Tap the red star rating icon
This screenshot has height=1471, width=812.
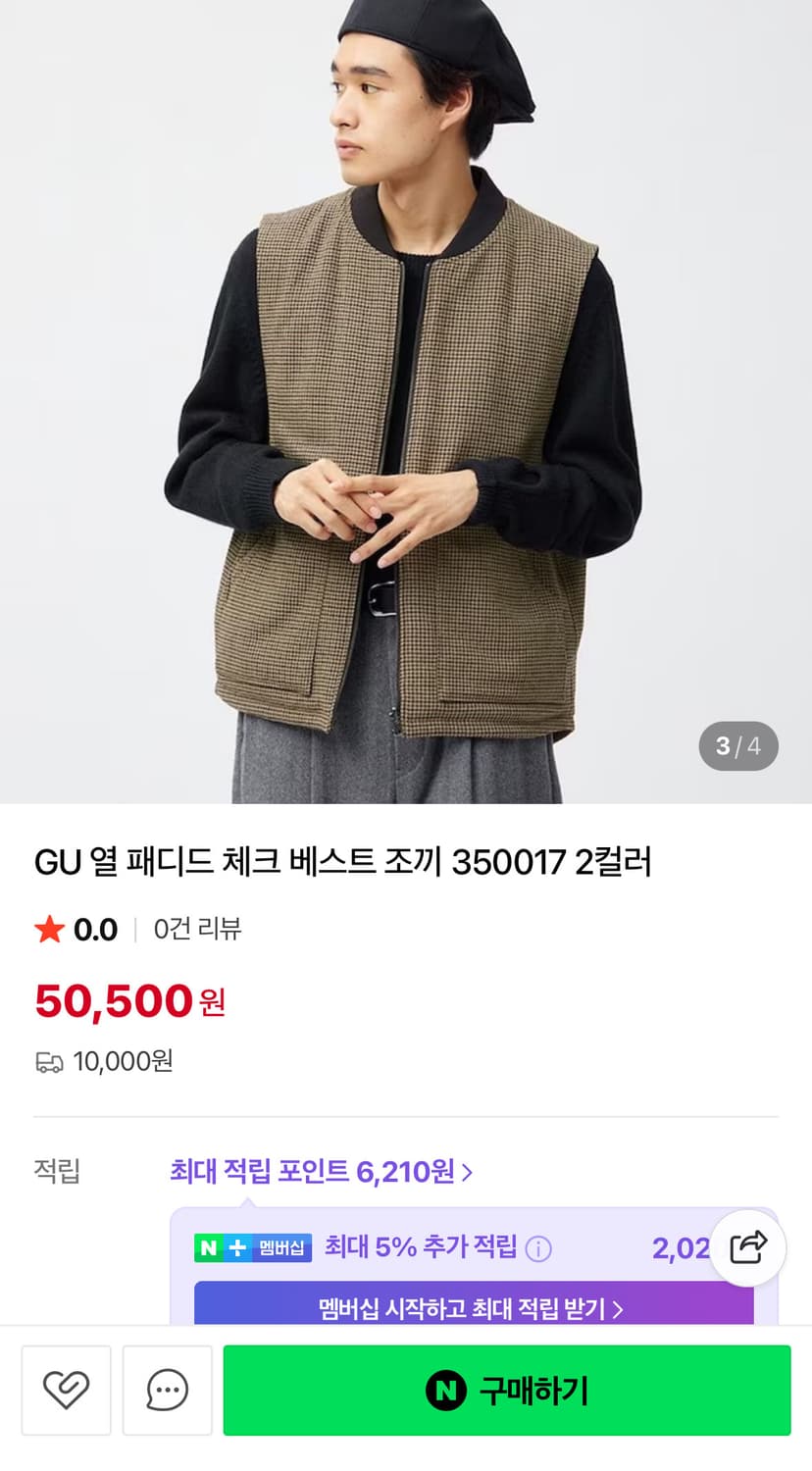point(47,930)
